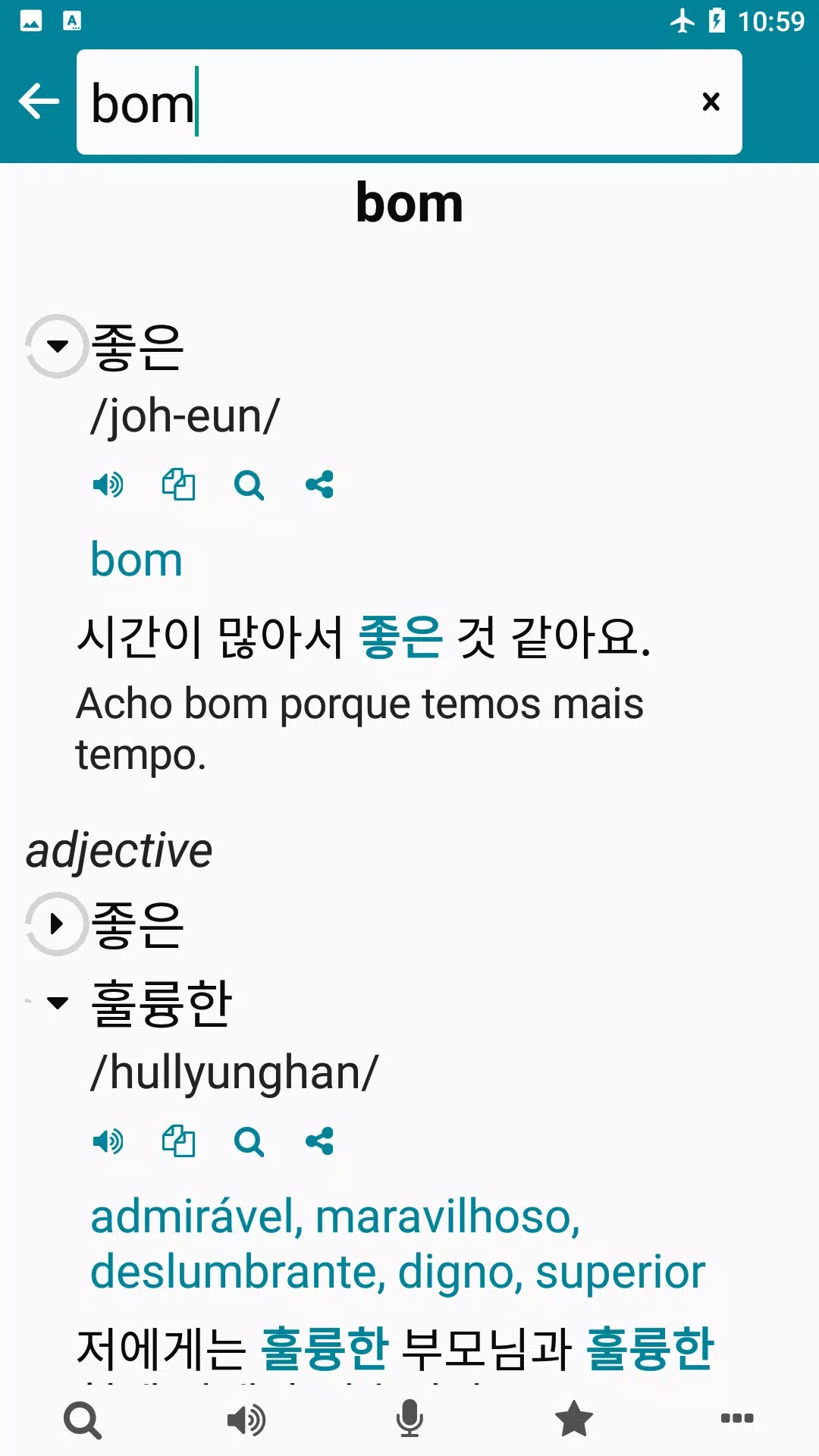Viewport: 819px width, 1456px height.
Task: Clear the search text with the X
Action: (x=711, y=102)
